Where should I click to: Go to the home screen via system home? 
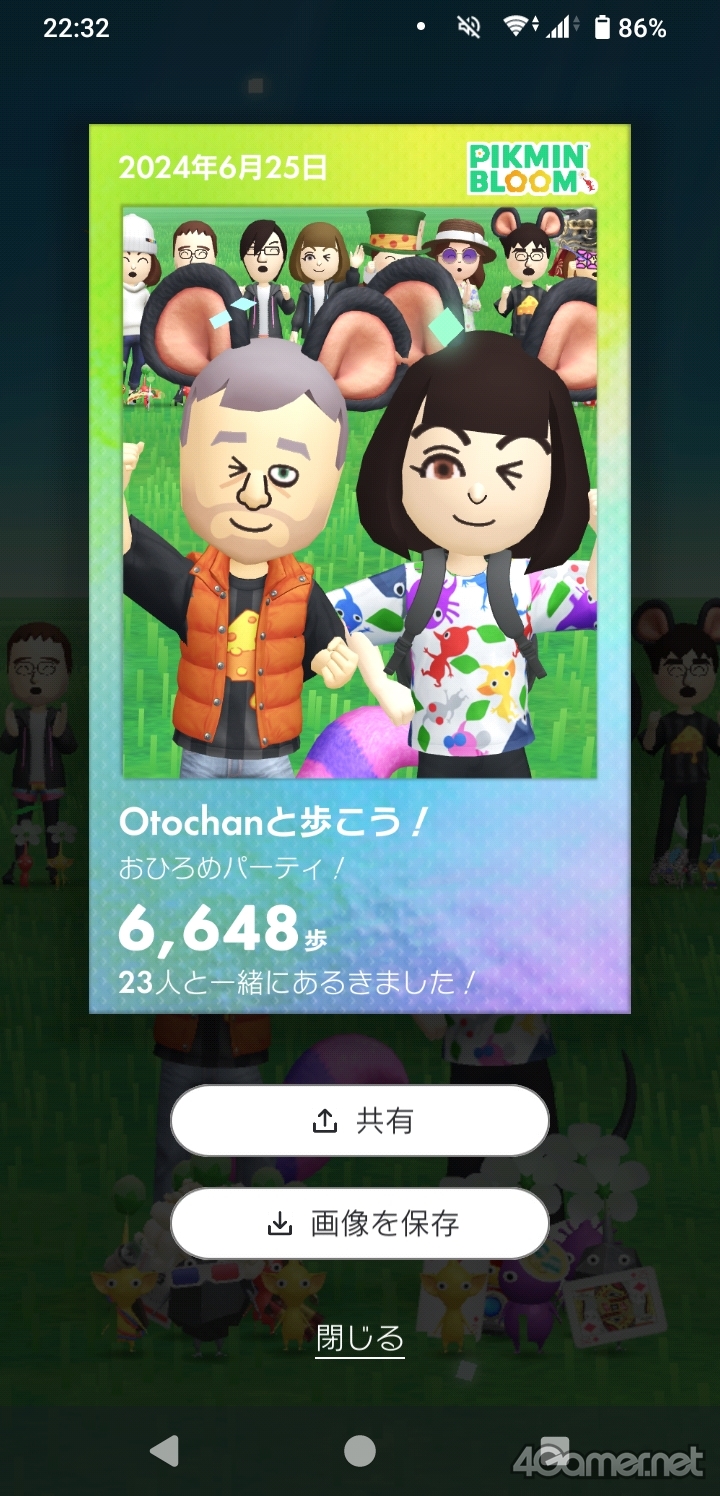(x=360, y=1450)
